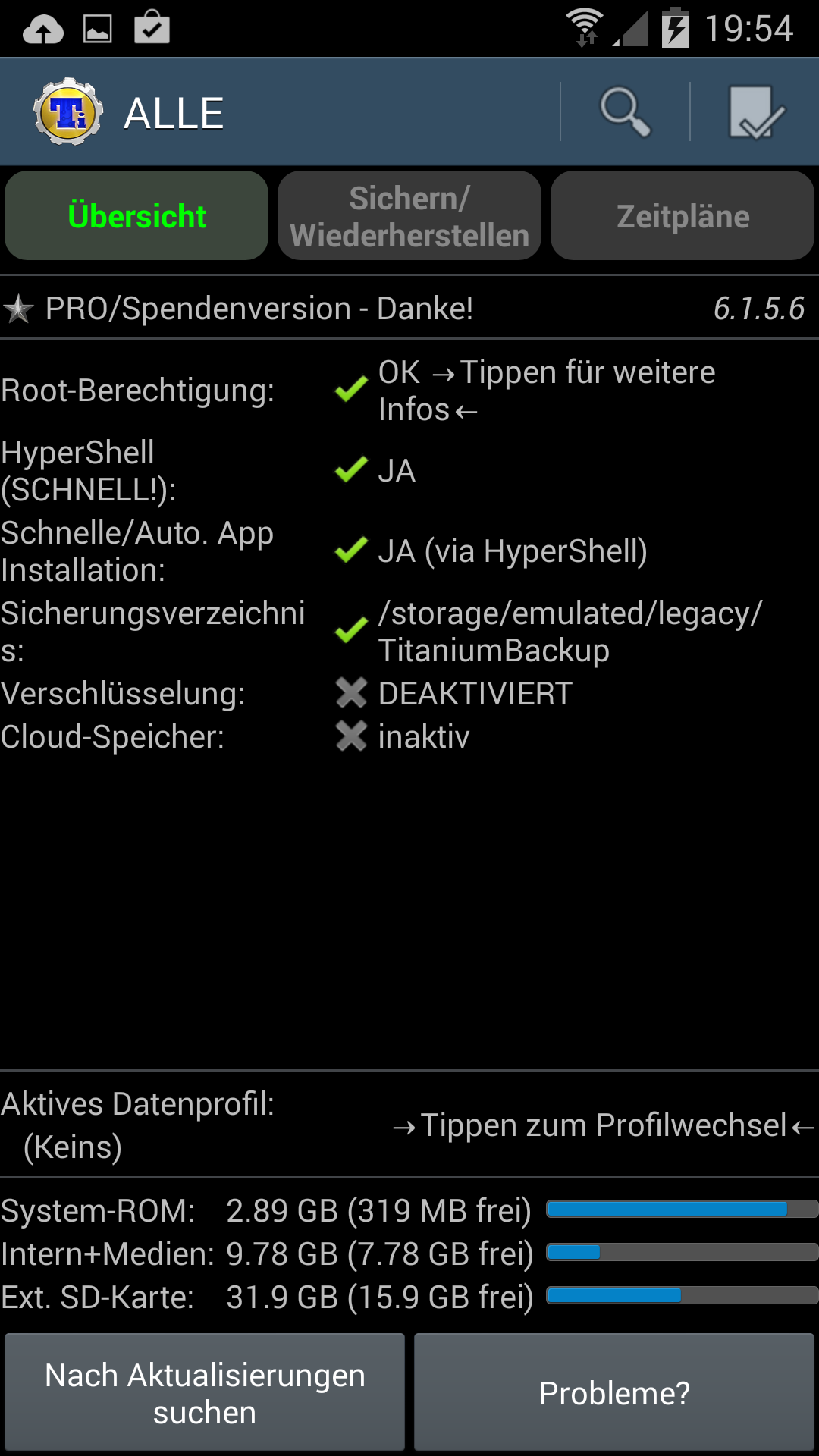
Task: Tap the ALLE filter title
Action: pos(174,114)
